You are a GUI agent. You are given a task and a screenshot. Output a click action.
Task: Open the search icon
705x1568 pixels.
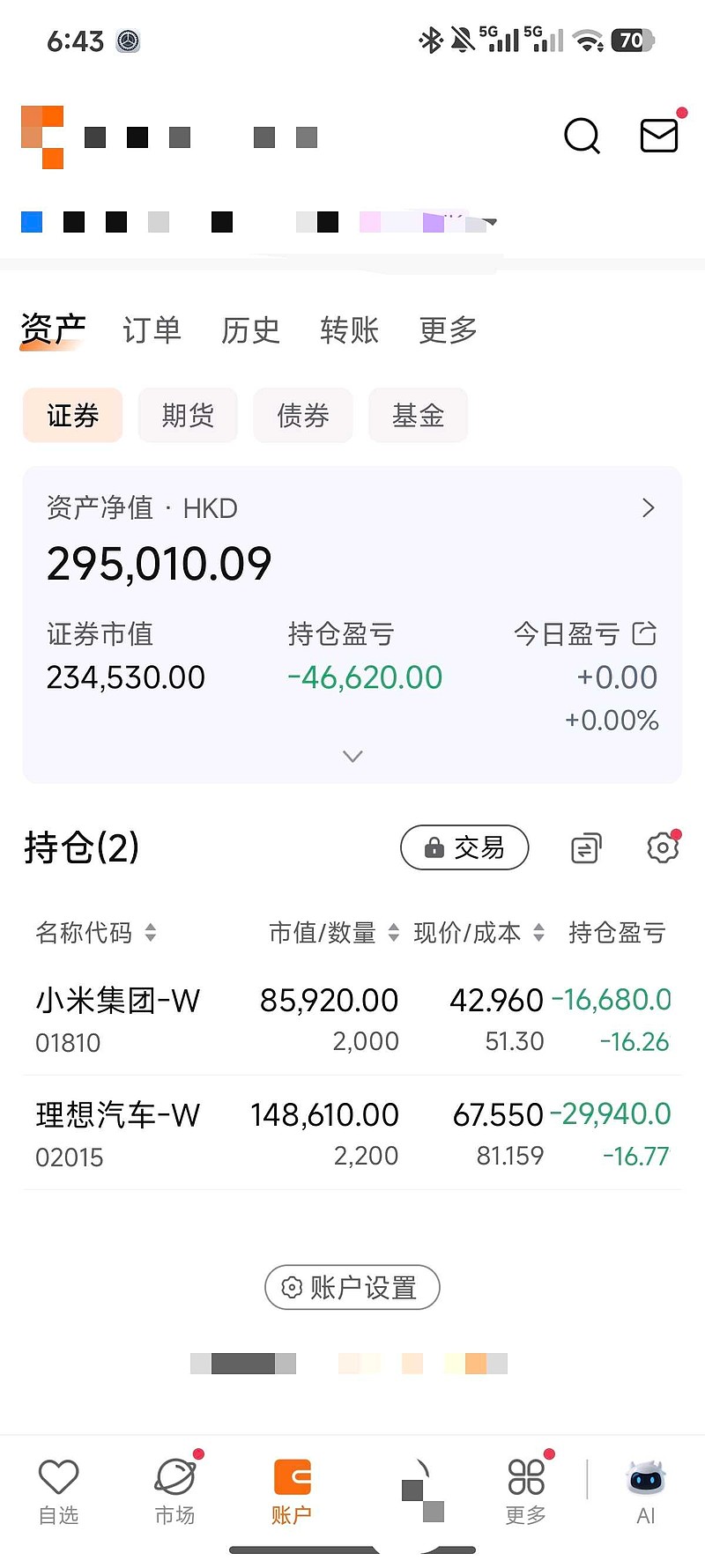581,137
